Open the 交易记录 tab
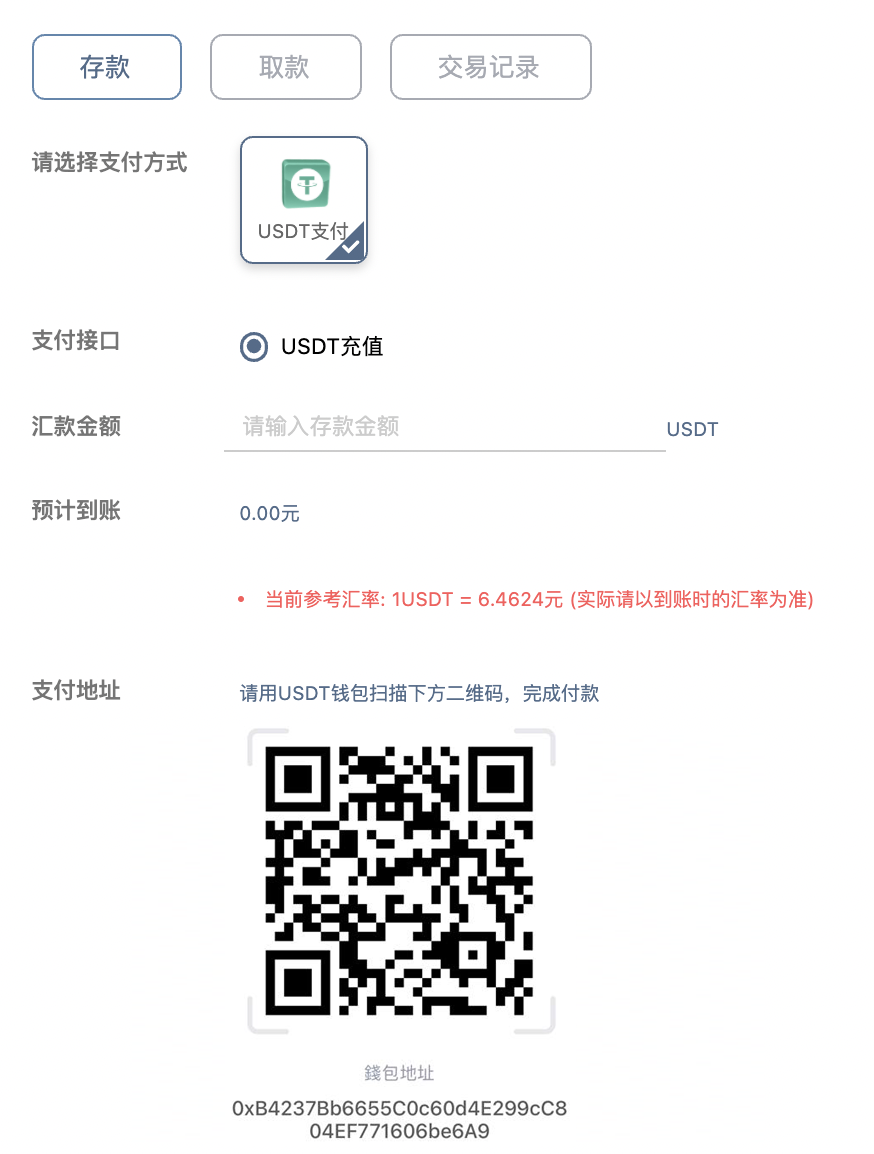The width and height of the screenshot is (874, 1154). (490, 67)
